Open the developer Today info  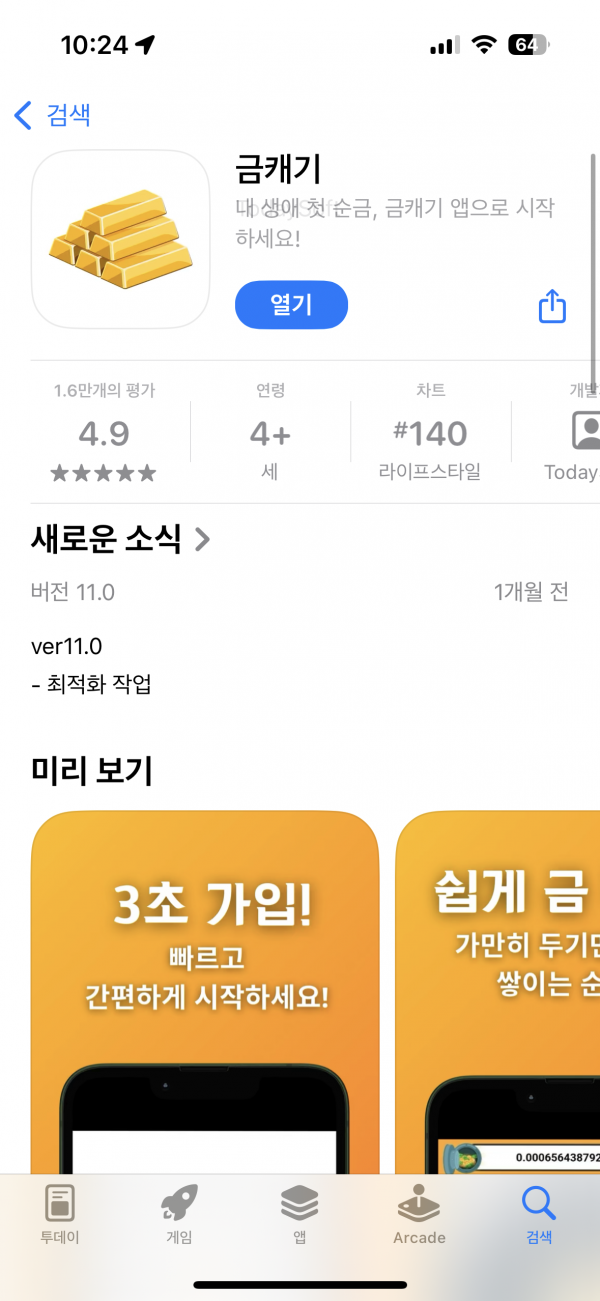pyautogui.click(x=571, y=433)
